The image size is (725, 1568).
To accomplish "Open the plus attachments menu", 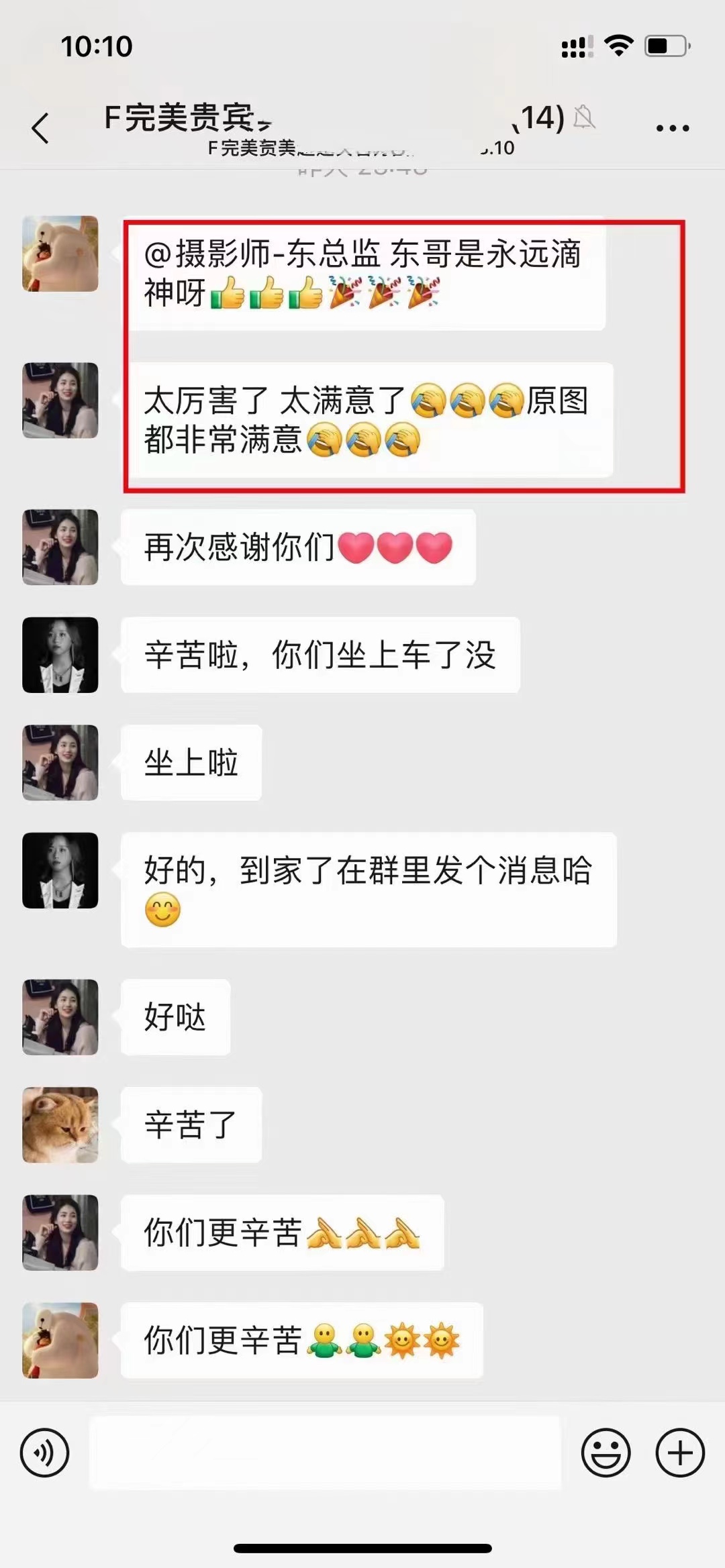I will (680, 1453).
